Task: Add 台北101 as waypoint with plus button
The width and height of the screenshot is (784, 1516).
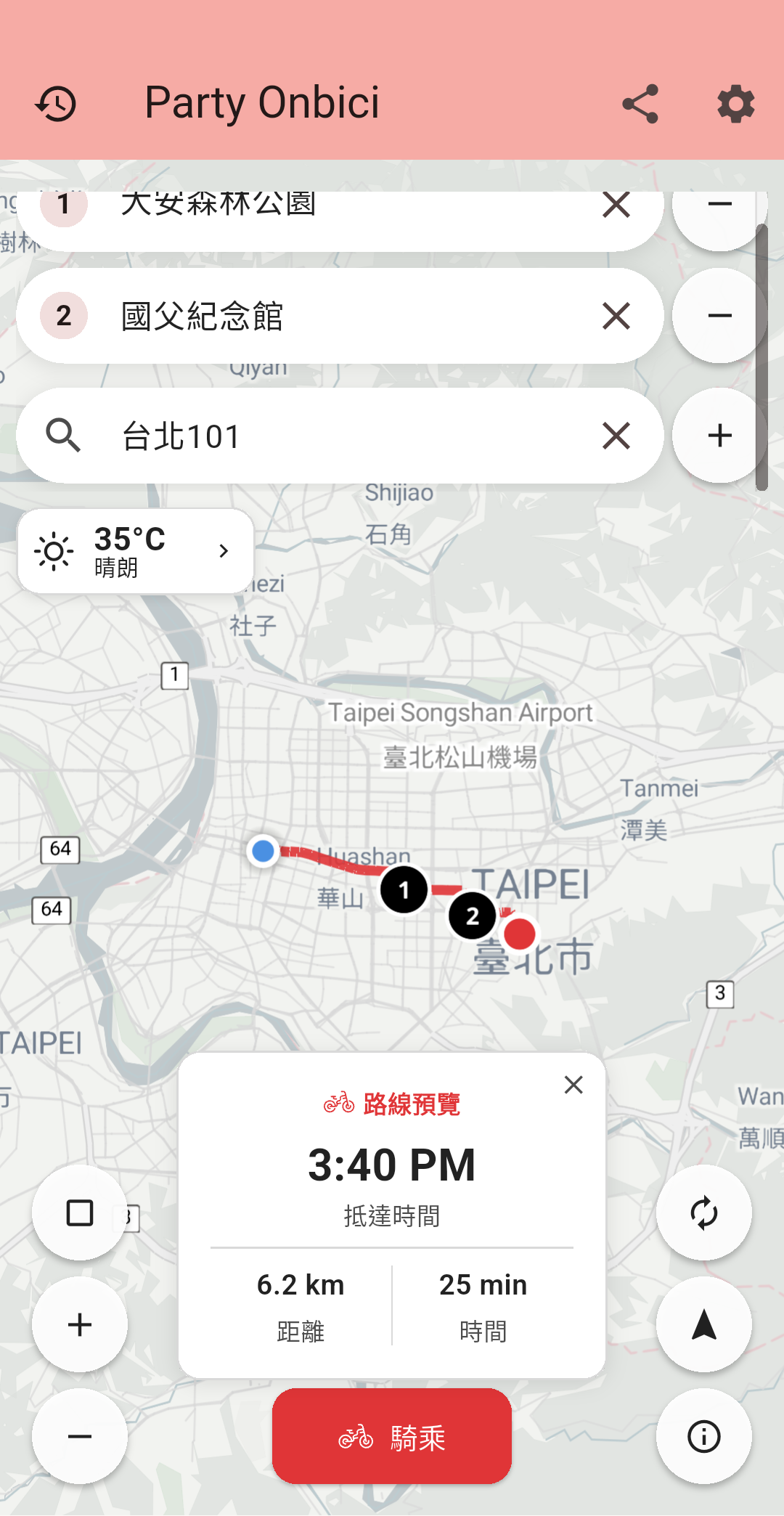Action: (718, 435)
